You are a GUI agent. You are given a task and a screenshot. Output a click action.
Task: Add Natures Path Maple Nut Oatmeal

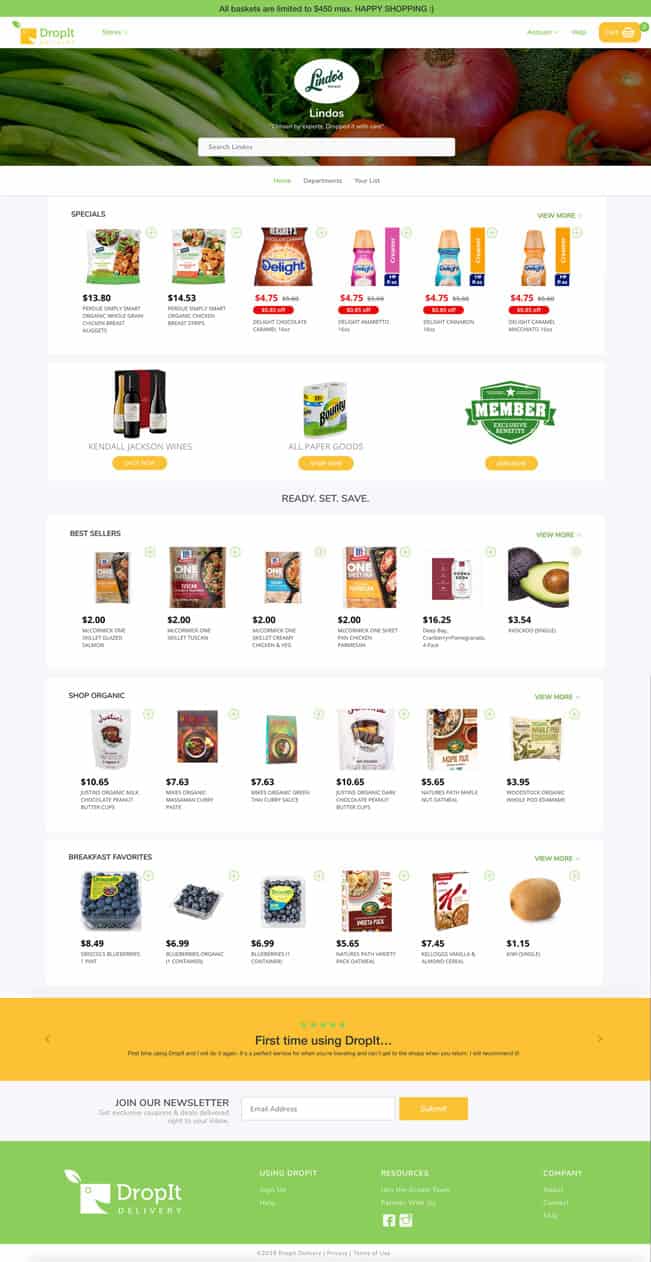point(490,714)
